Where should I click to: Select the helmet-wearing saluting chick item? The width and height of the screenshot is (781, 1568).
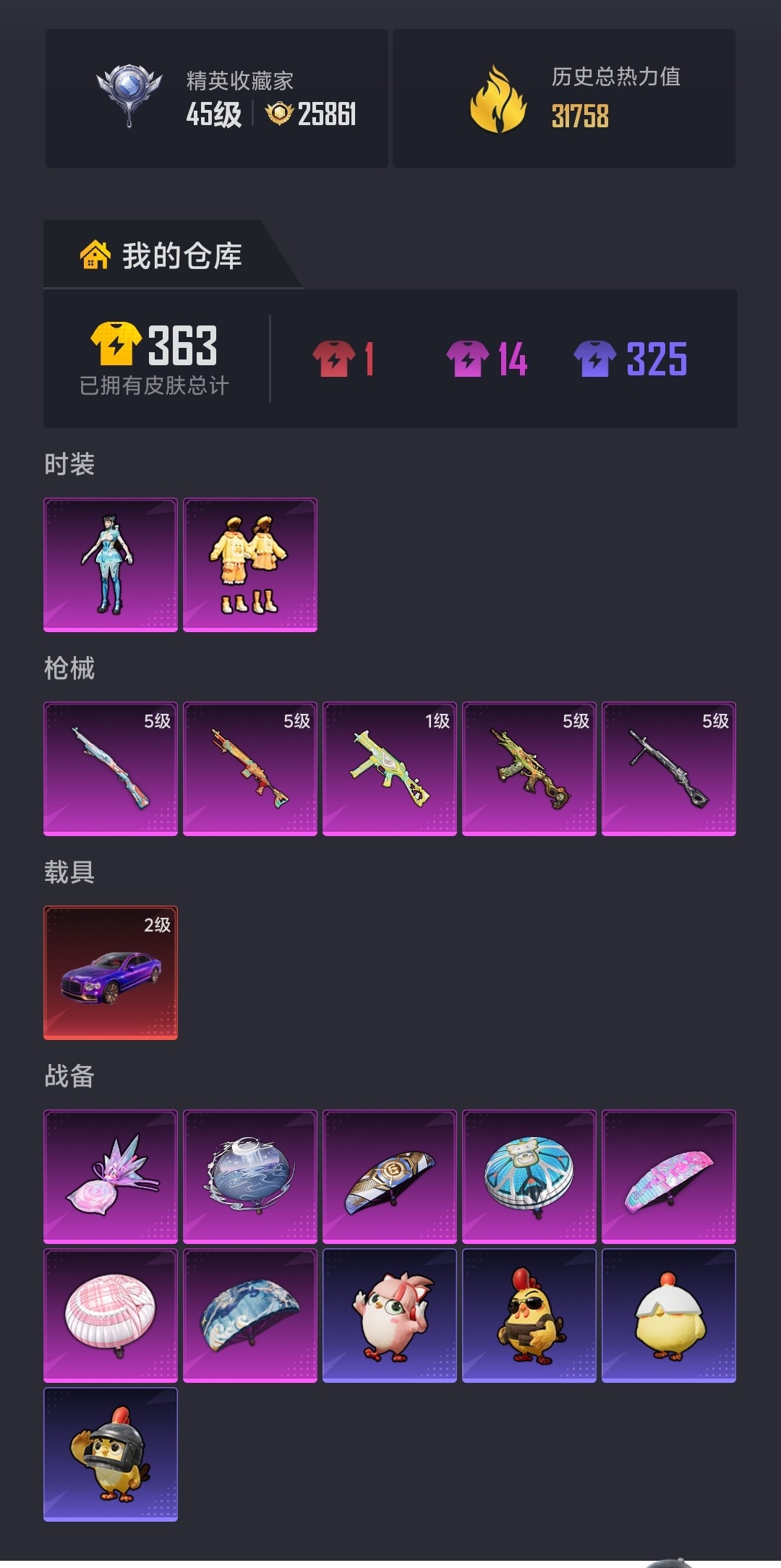coord(111,1454)
